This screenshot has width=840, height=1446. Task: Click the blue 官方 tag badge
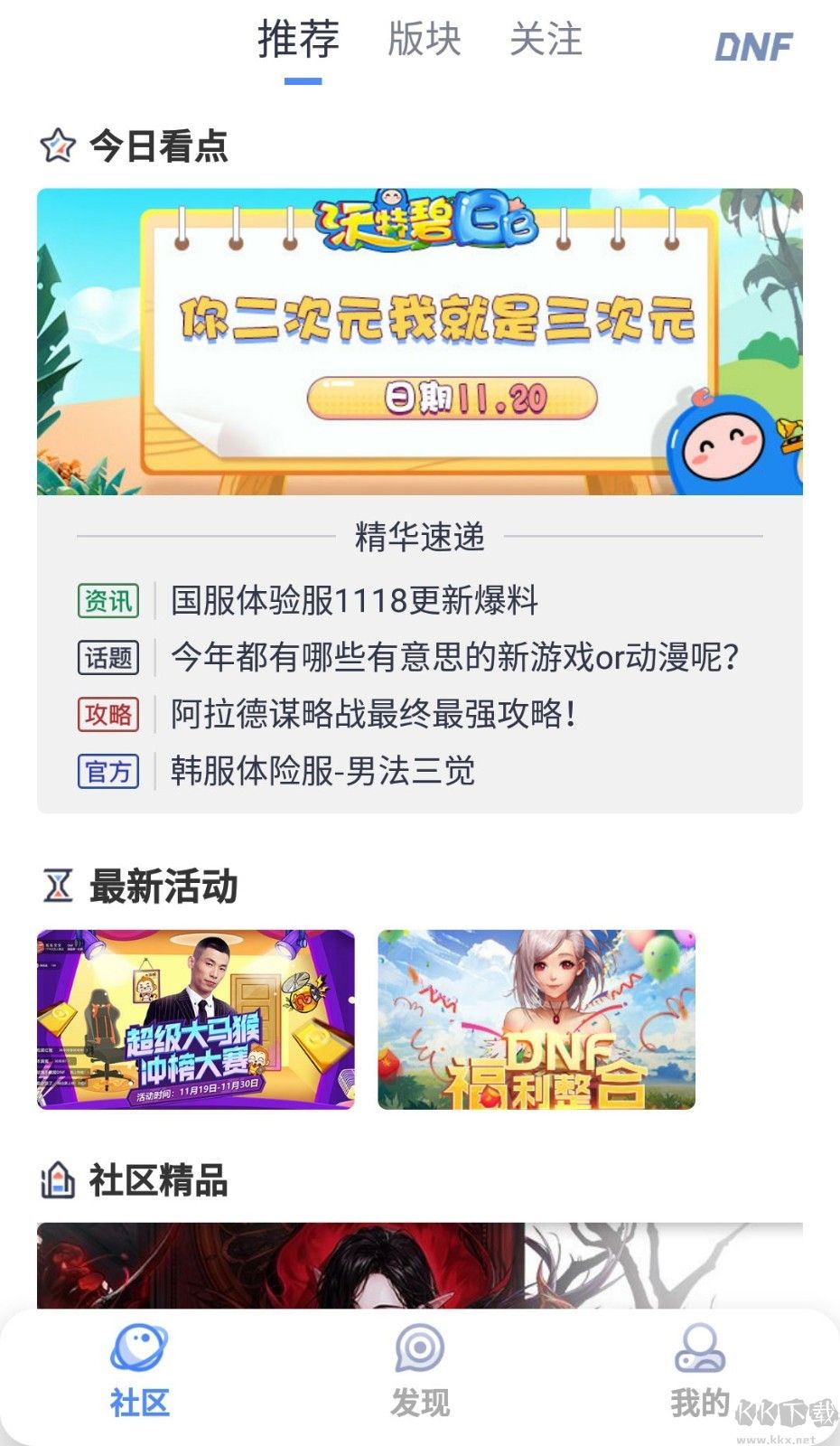(x=108, y=773)
